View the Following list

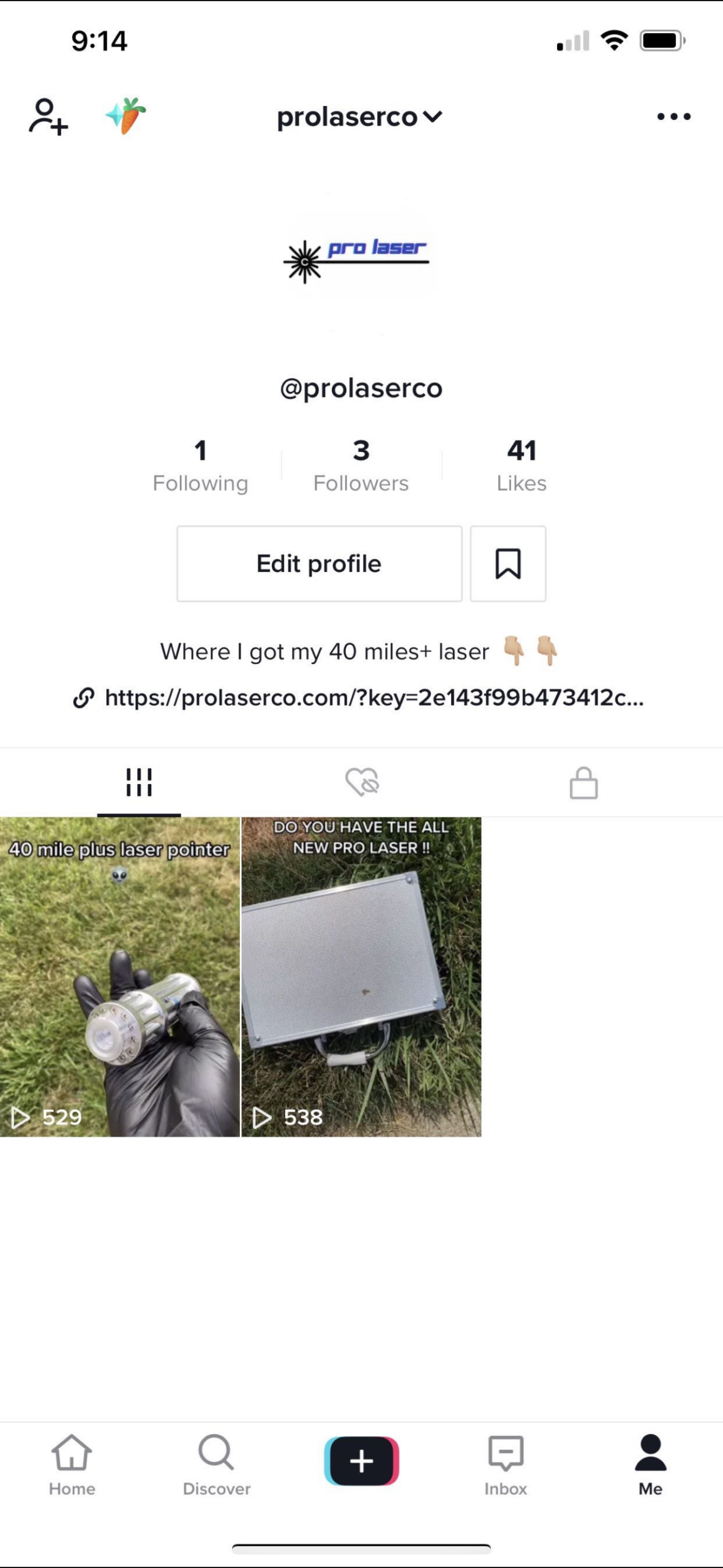click(x=200, y=466)
